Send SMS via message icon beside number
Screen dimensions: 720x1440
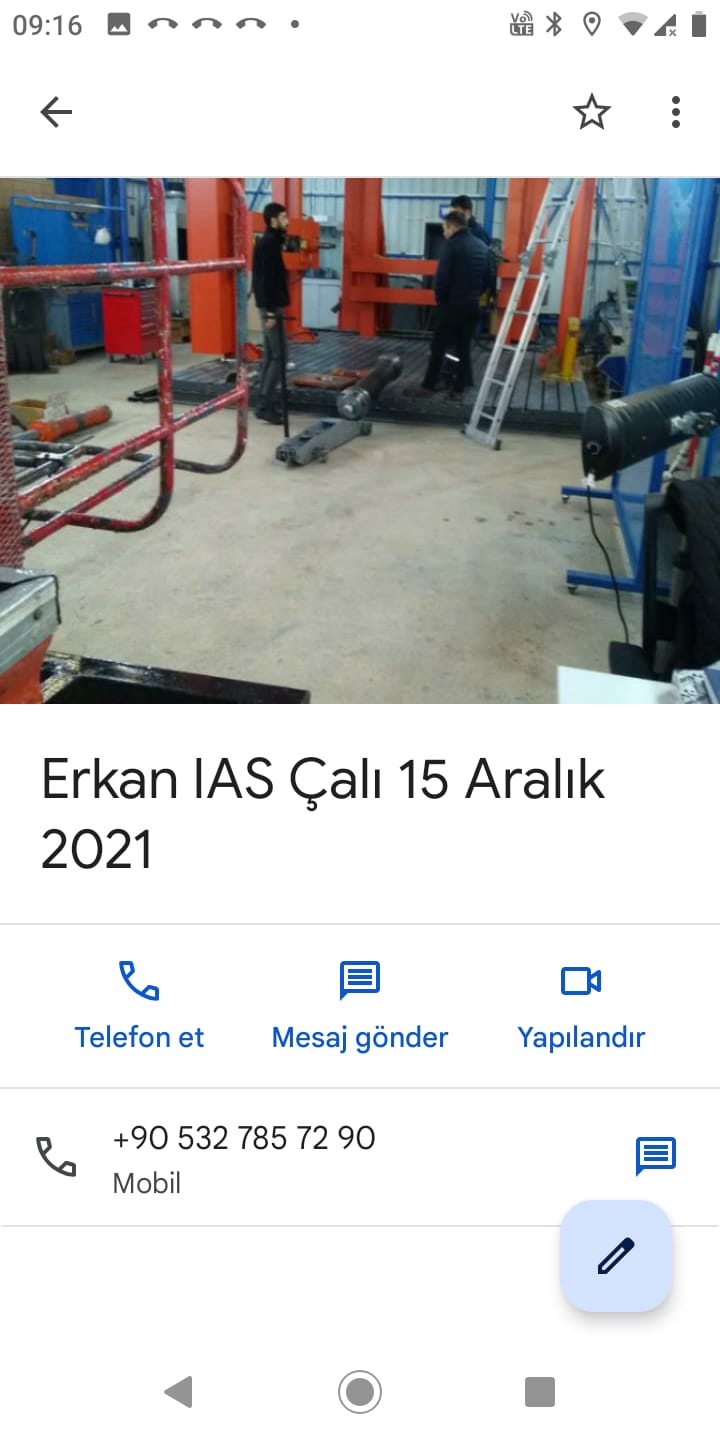pyautogui.click(x=656, y=1156)
